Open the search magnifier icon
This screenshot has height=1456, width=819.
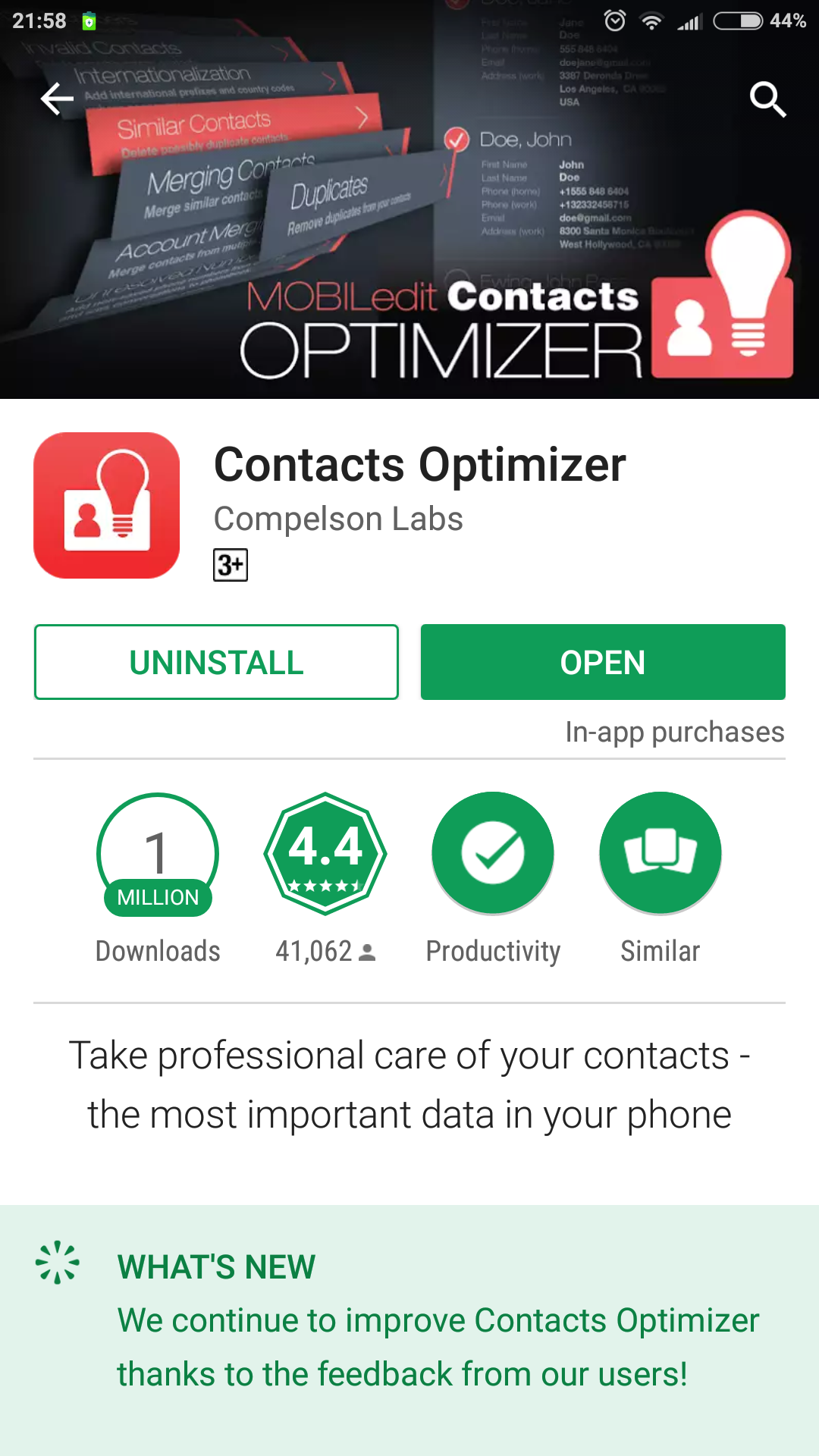click(767, 99)
